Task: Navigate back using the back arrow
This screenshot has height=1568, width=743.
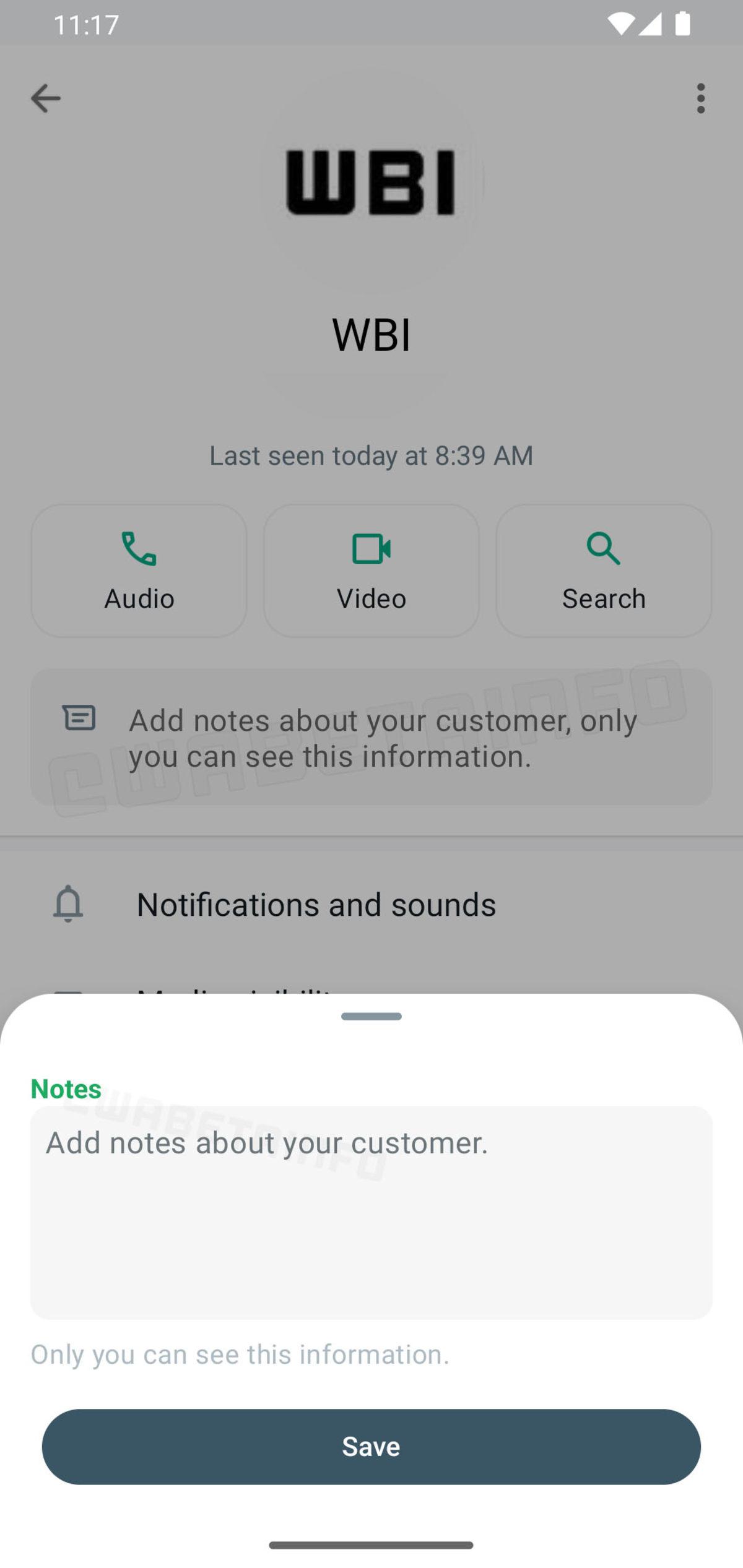Action: pyautogui.click(x=45, y=98)
